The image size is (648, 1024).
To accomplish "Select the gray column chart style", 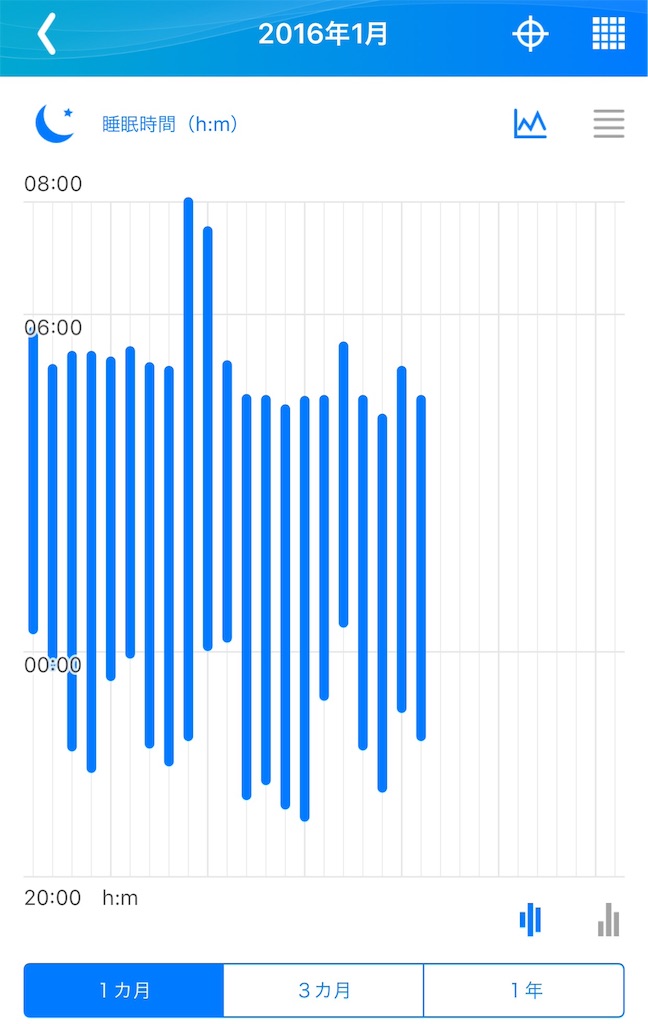I will [x=608, y=919].
